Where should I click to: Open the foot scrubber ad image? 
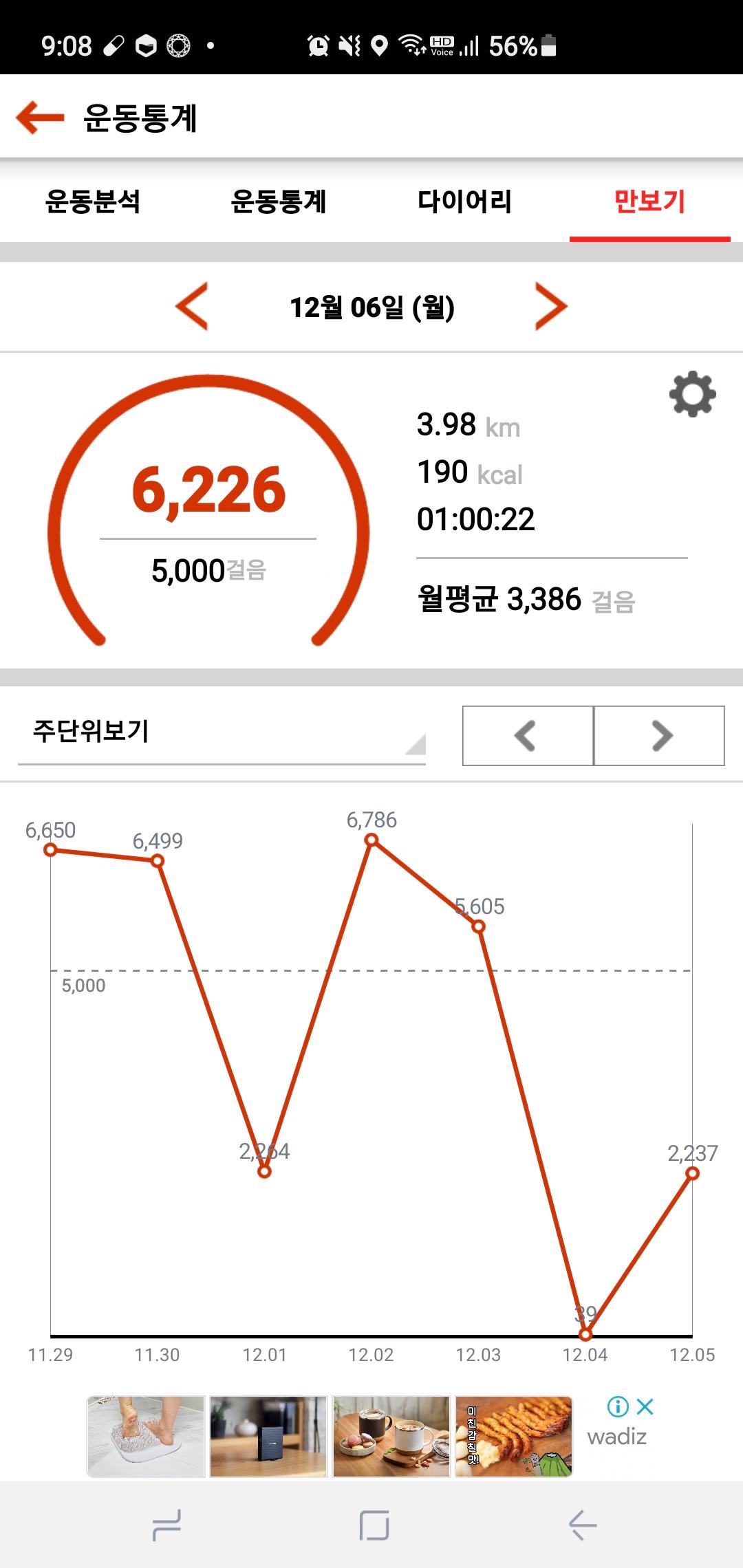146,1436
